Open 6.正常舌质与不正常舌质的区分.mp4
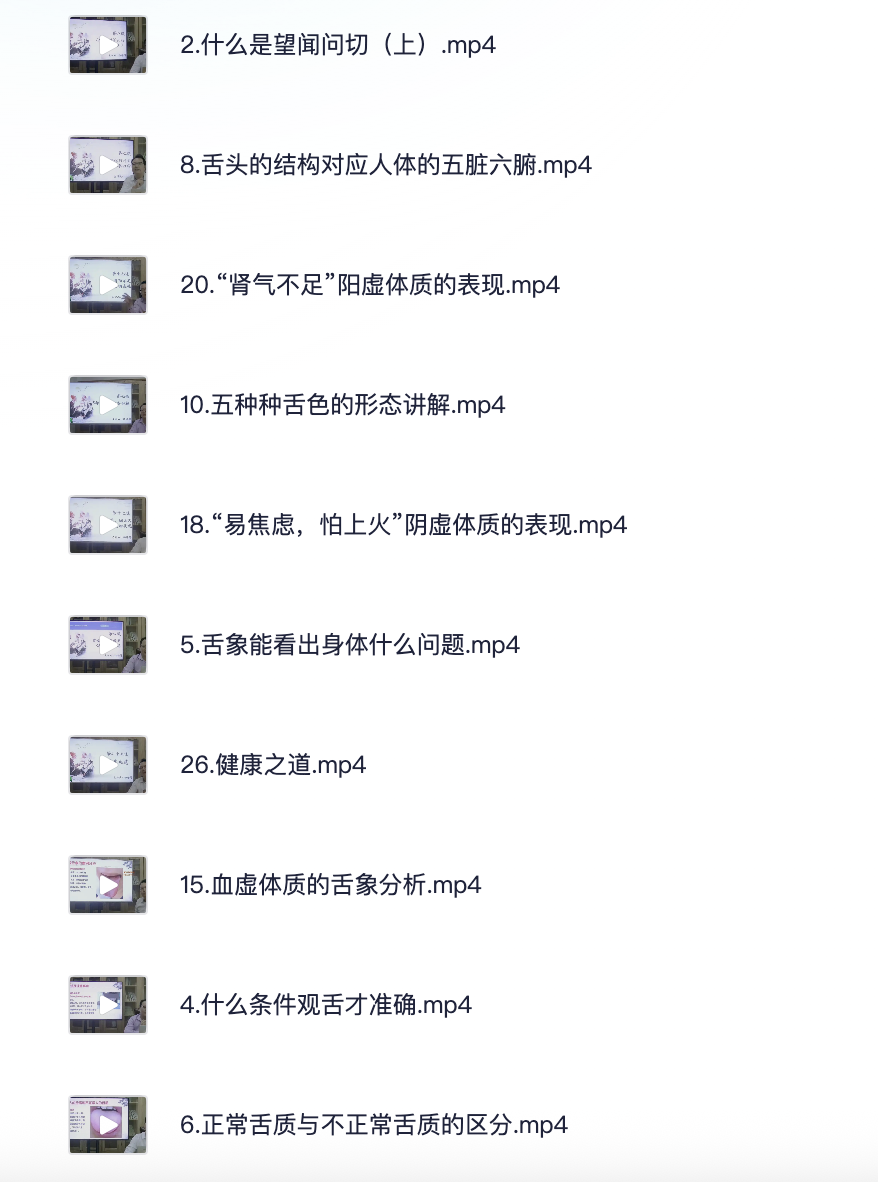Image resolution: width=878 pixels, height=1182 pixels. pyautogui.click(x=374, y=1125)
